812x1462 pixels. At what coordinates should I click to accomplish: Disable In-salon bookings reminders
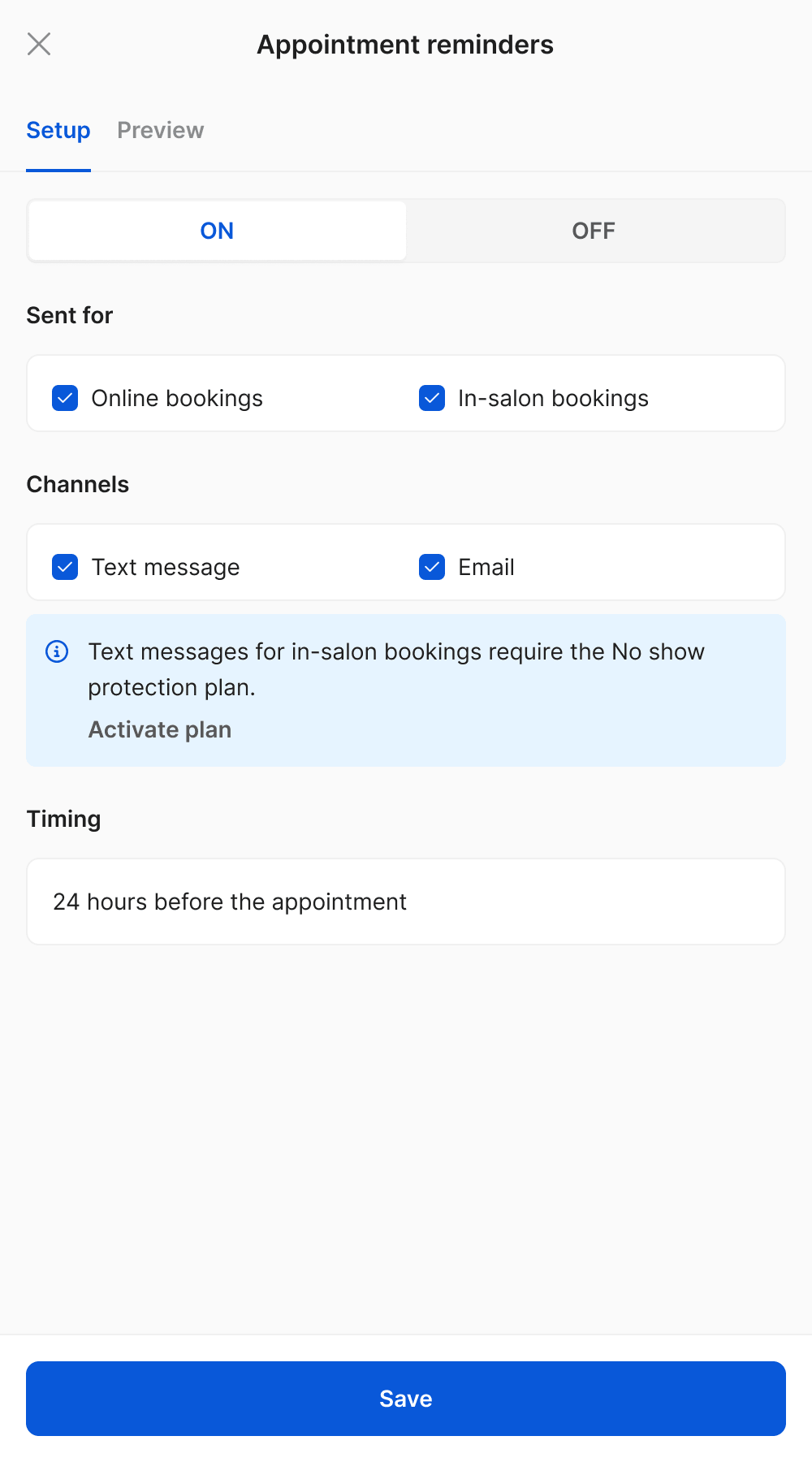click(x=430, y=398)
